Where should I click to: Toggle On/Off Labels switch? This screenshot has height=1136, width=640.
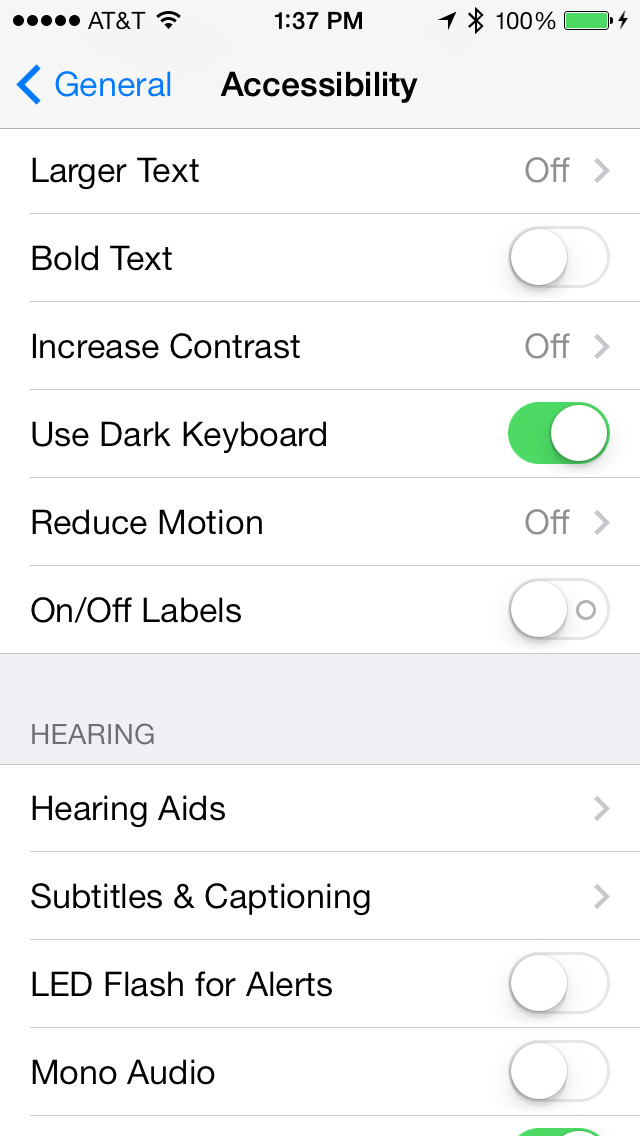click(x=558, y=610)
